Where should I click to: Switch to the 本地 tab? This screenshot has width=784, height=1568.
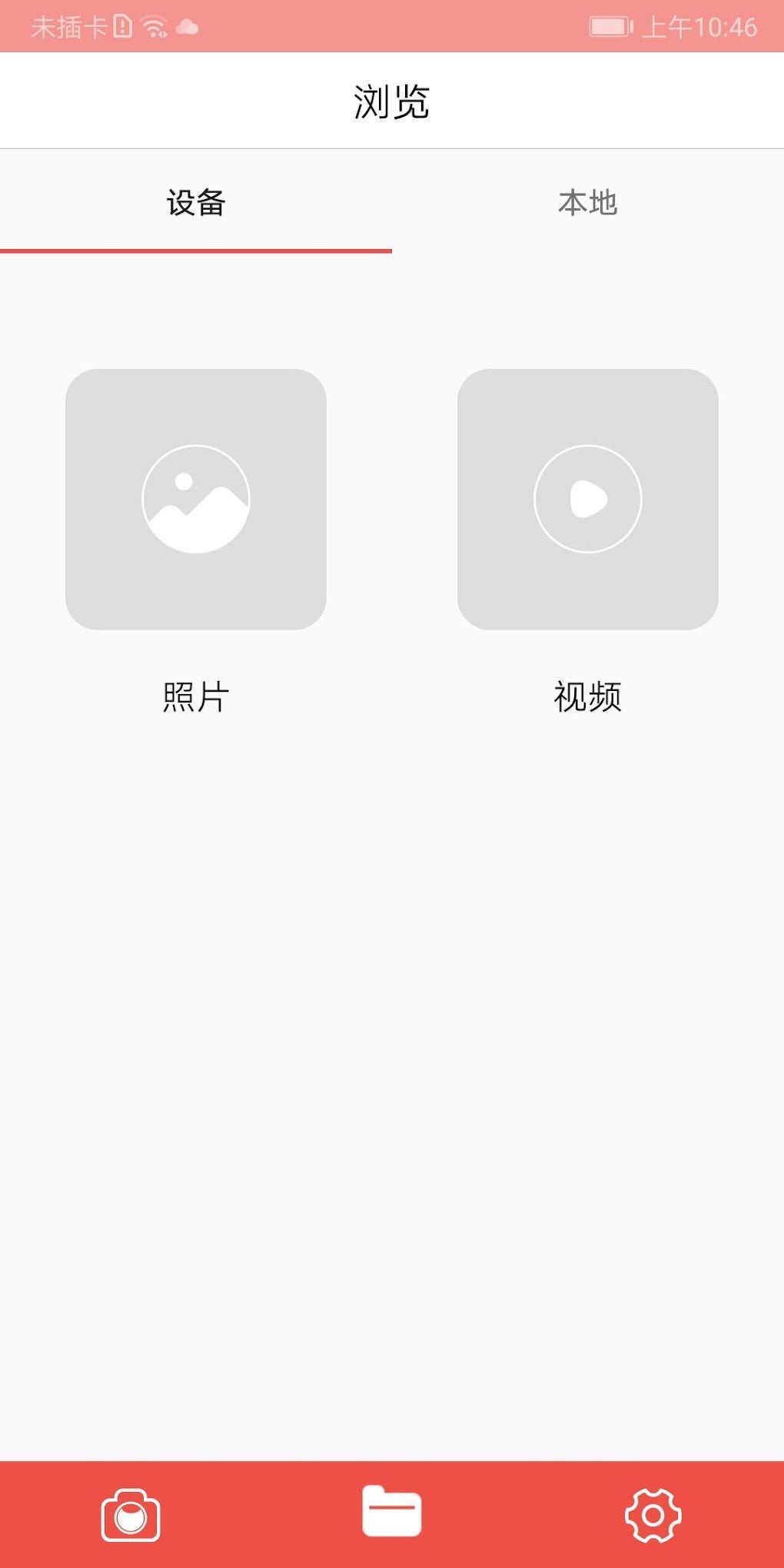click(x=588, y=204)
